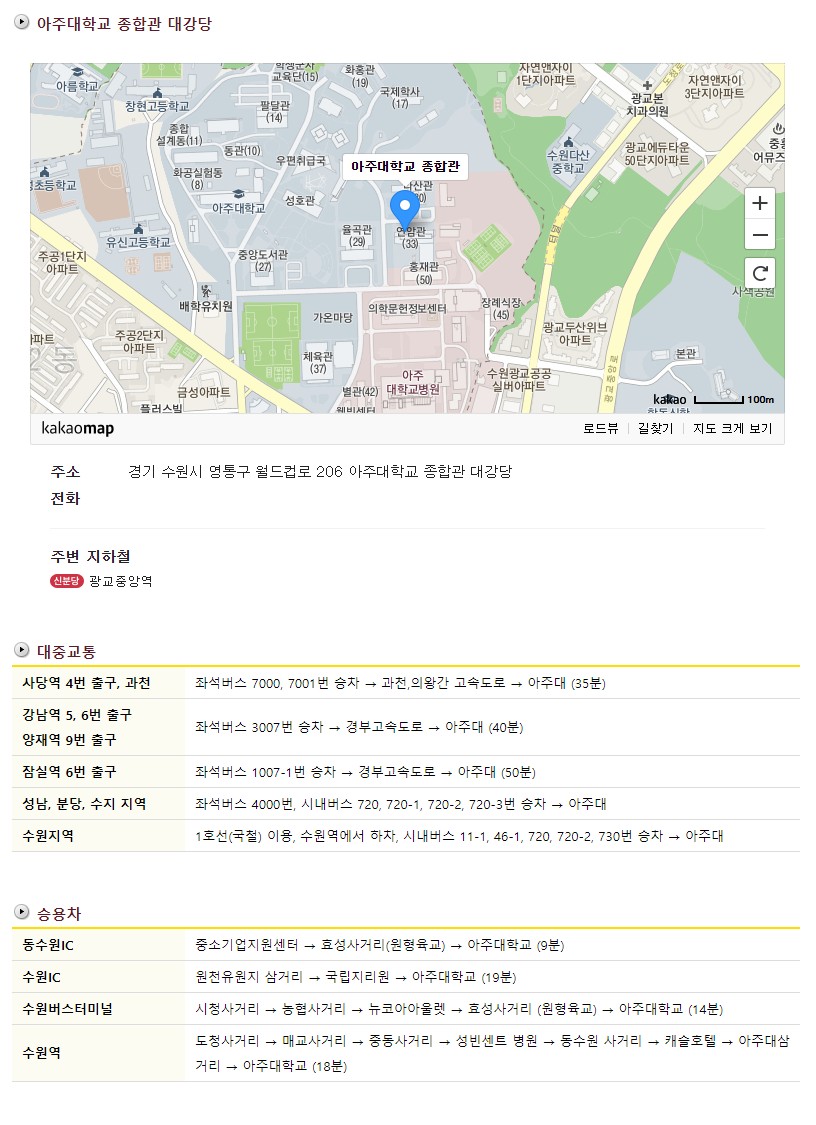Open 길찾기 directions link
The image size is (816, 1125).
pos(655,429)
